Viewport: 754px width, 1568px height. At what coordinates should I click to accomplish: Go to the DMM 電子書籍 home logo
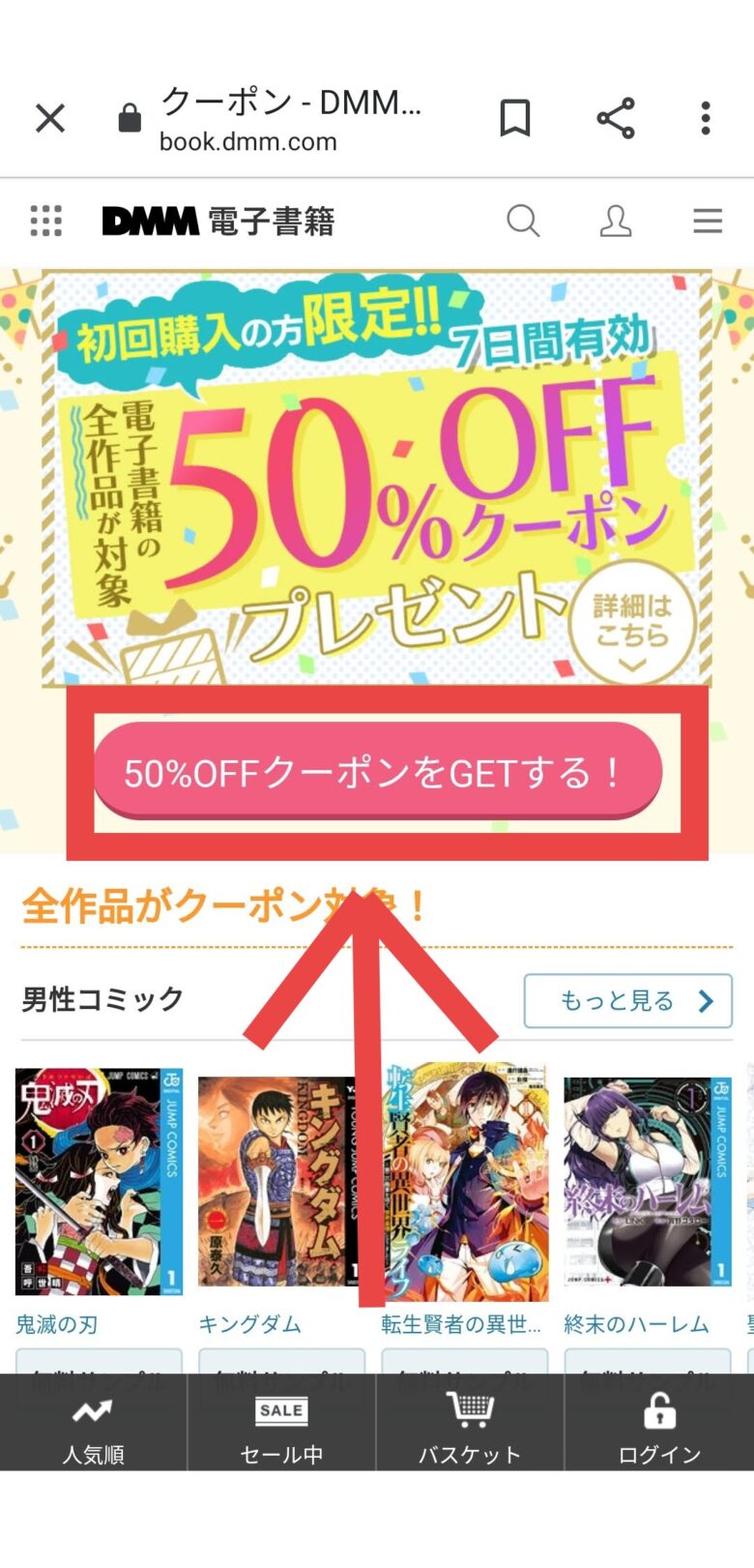[218, 222]
